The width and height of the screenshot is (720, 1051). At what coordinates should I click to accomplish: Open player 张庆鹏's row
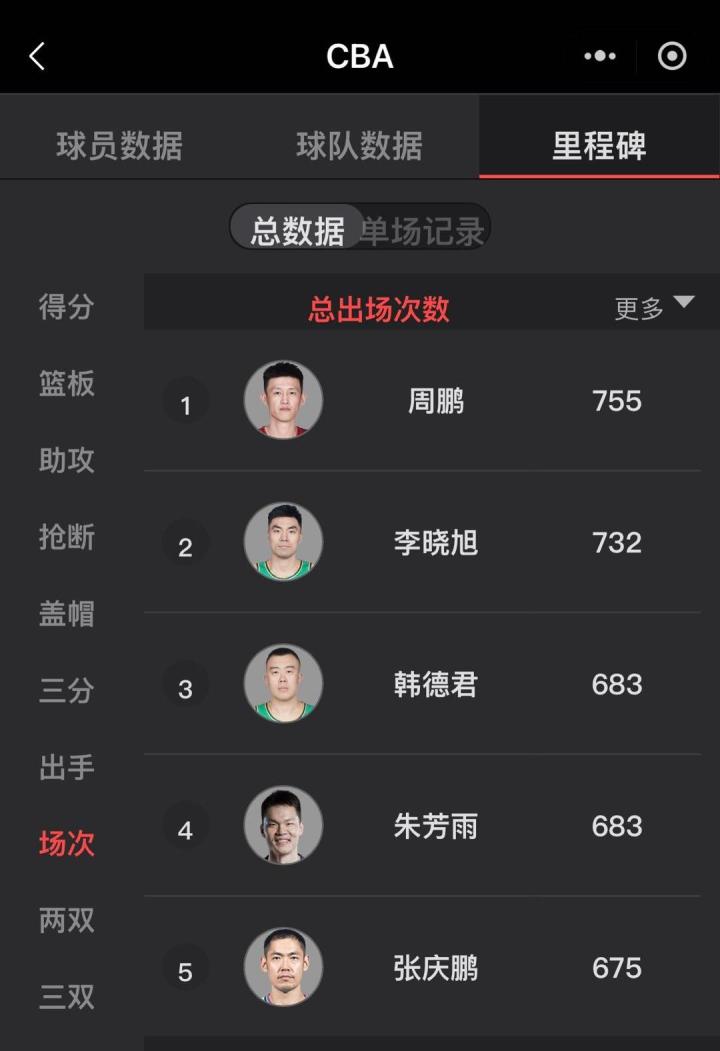click(x=436, y=968)
